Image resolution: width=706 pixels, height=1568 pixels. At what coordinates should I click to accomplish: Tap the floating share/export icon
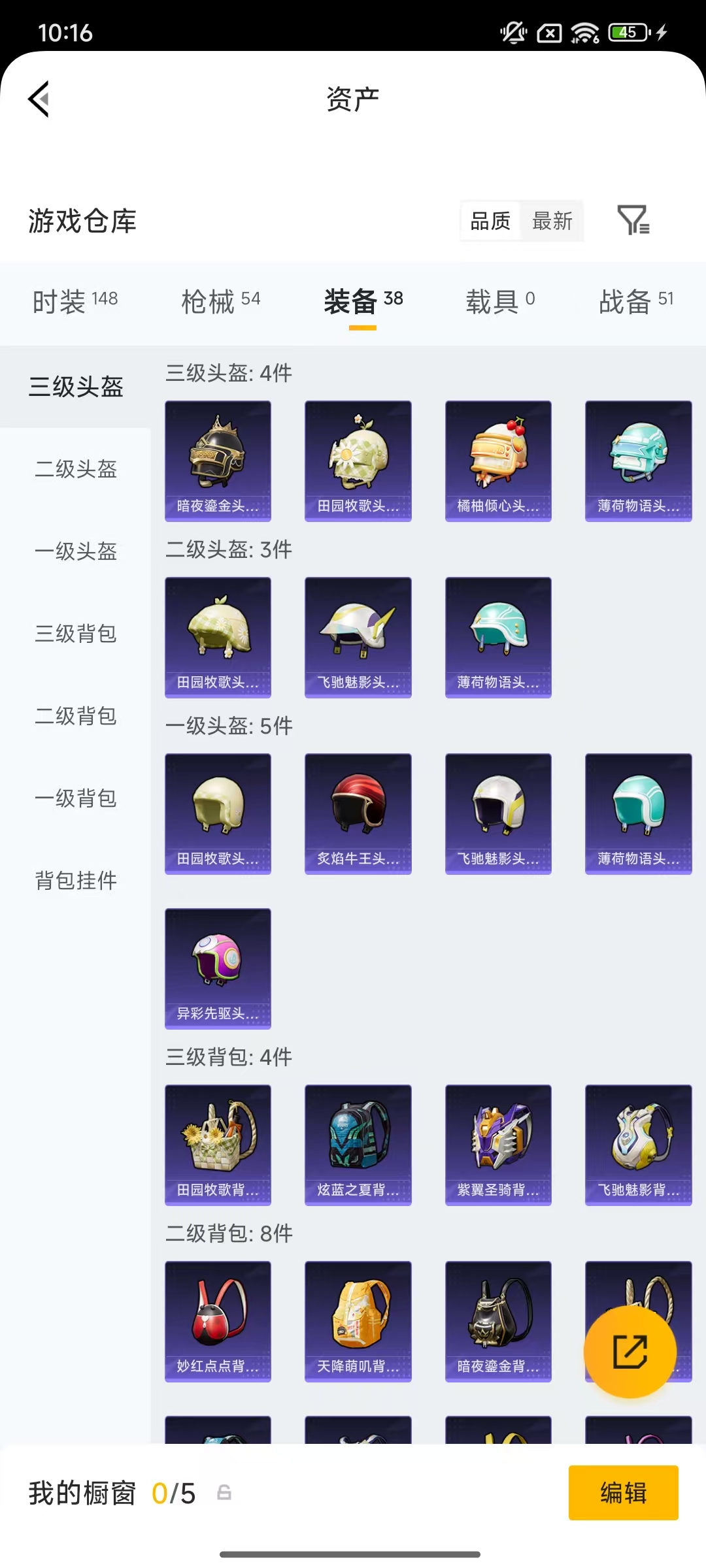coord(630,1352)
